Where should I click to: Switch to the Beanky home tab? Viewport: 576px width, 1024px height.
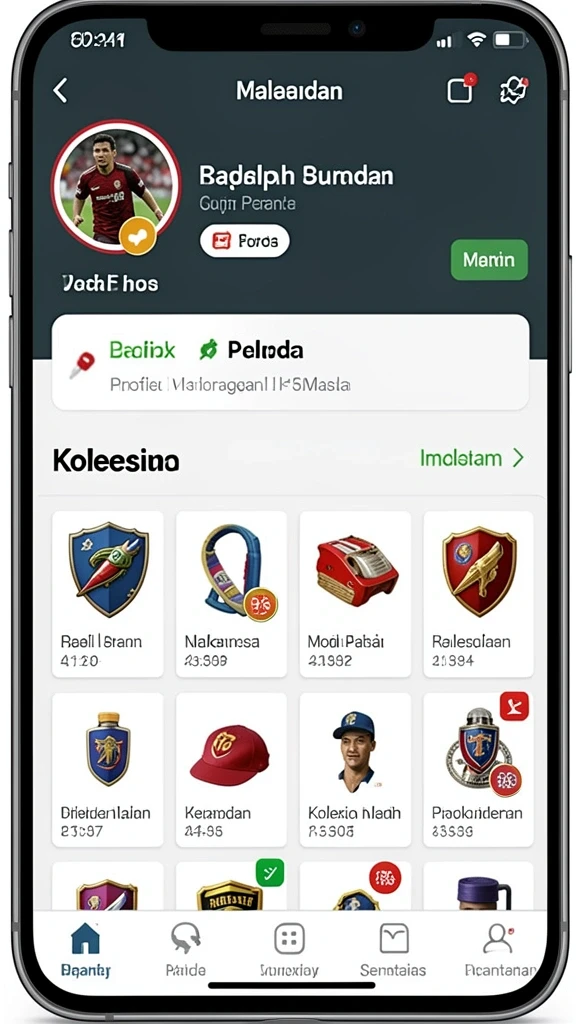pyautogui.click(x=86, y=950)
